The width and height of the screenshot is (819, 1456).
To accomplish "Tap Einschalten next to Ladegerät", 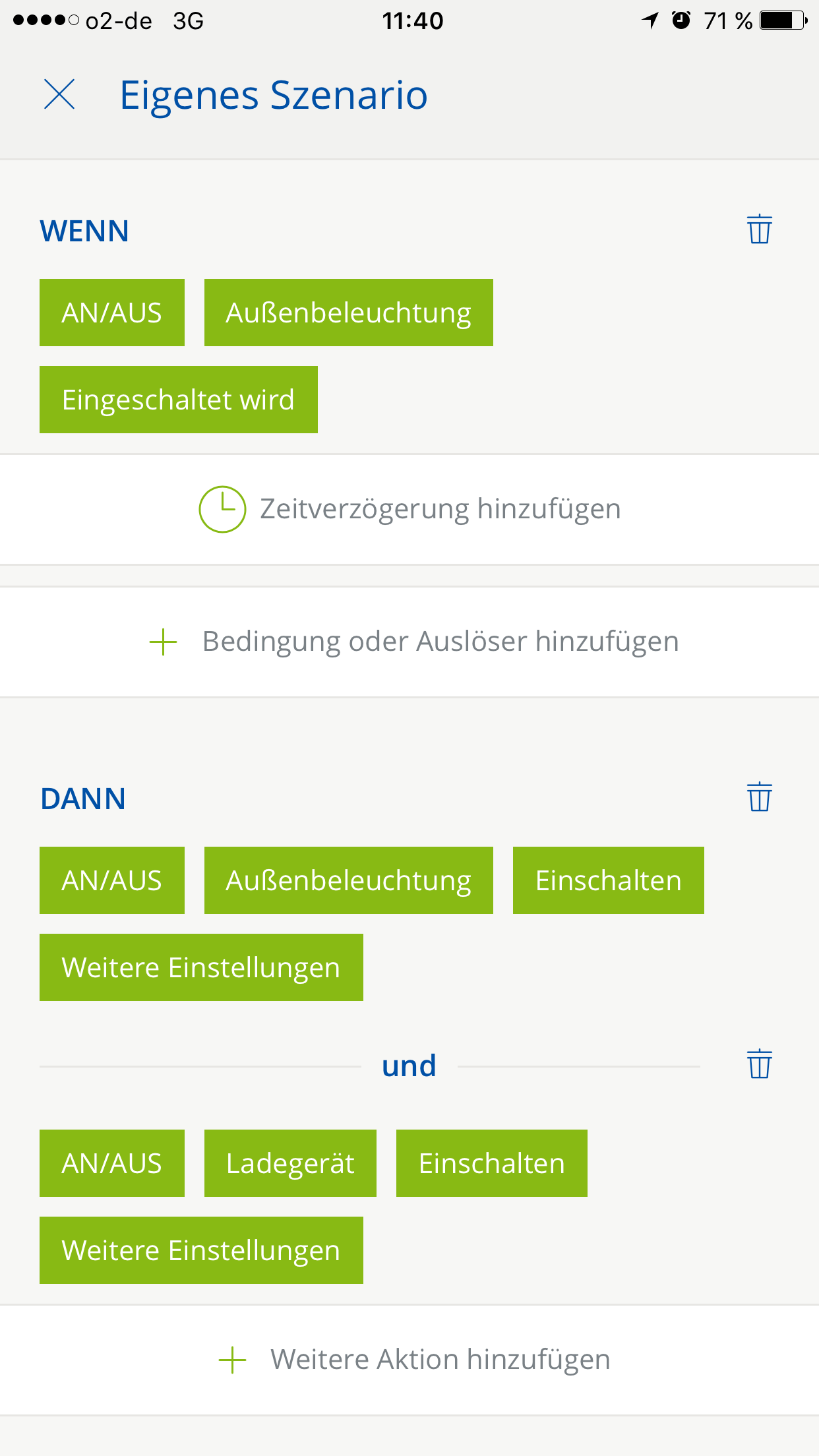I will click(491, 1163).
